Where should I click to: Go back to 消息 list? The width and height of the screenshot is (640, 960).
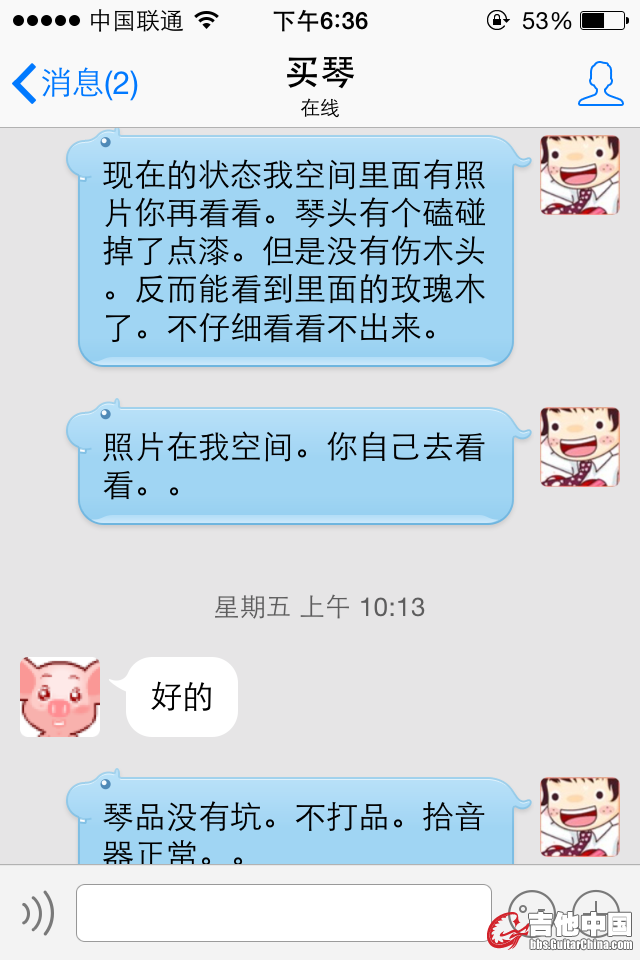point(73,83)
